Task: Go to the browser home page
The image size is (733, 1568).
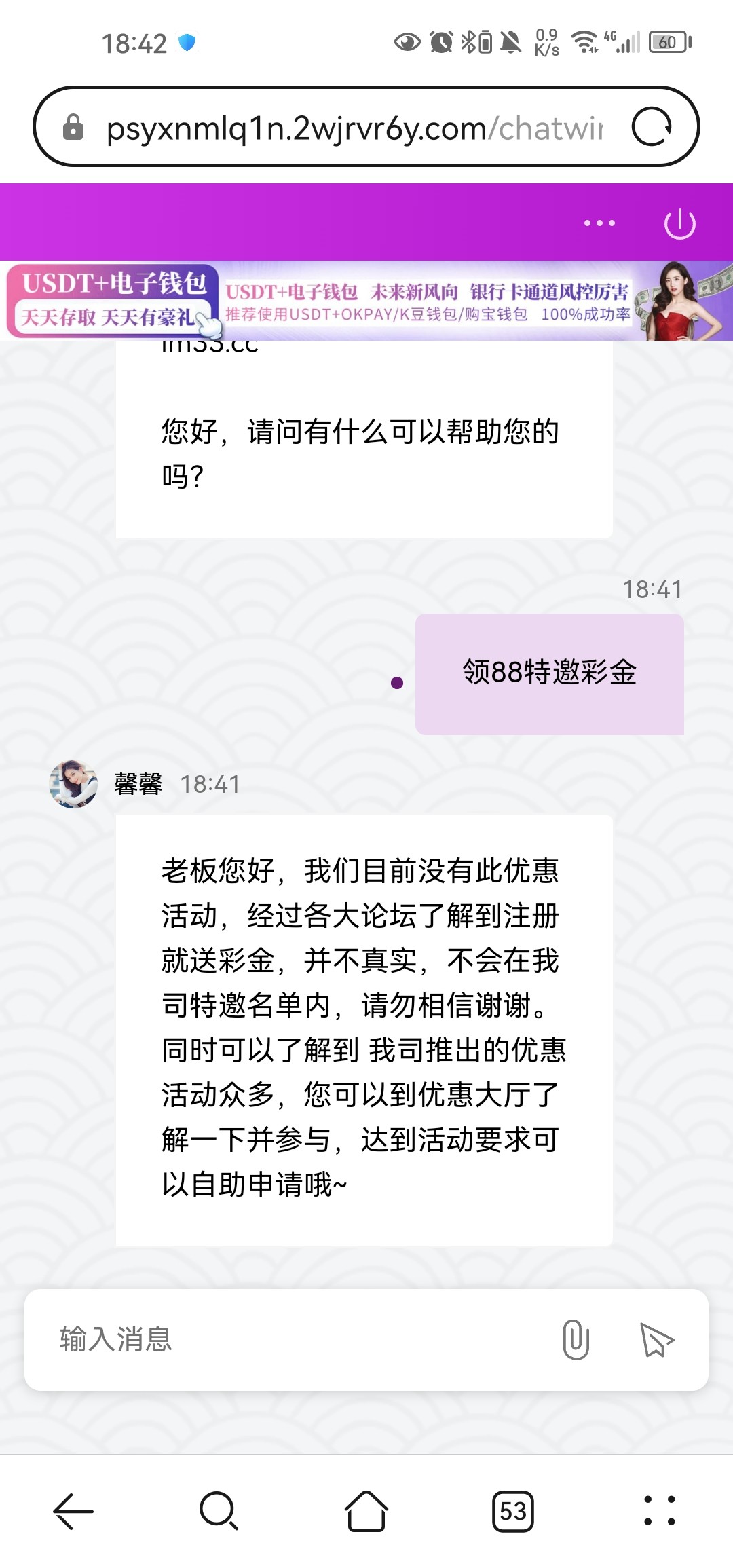Action: (366, 1512)
